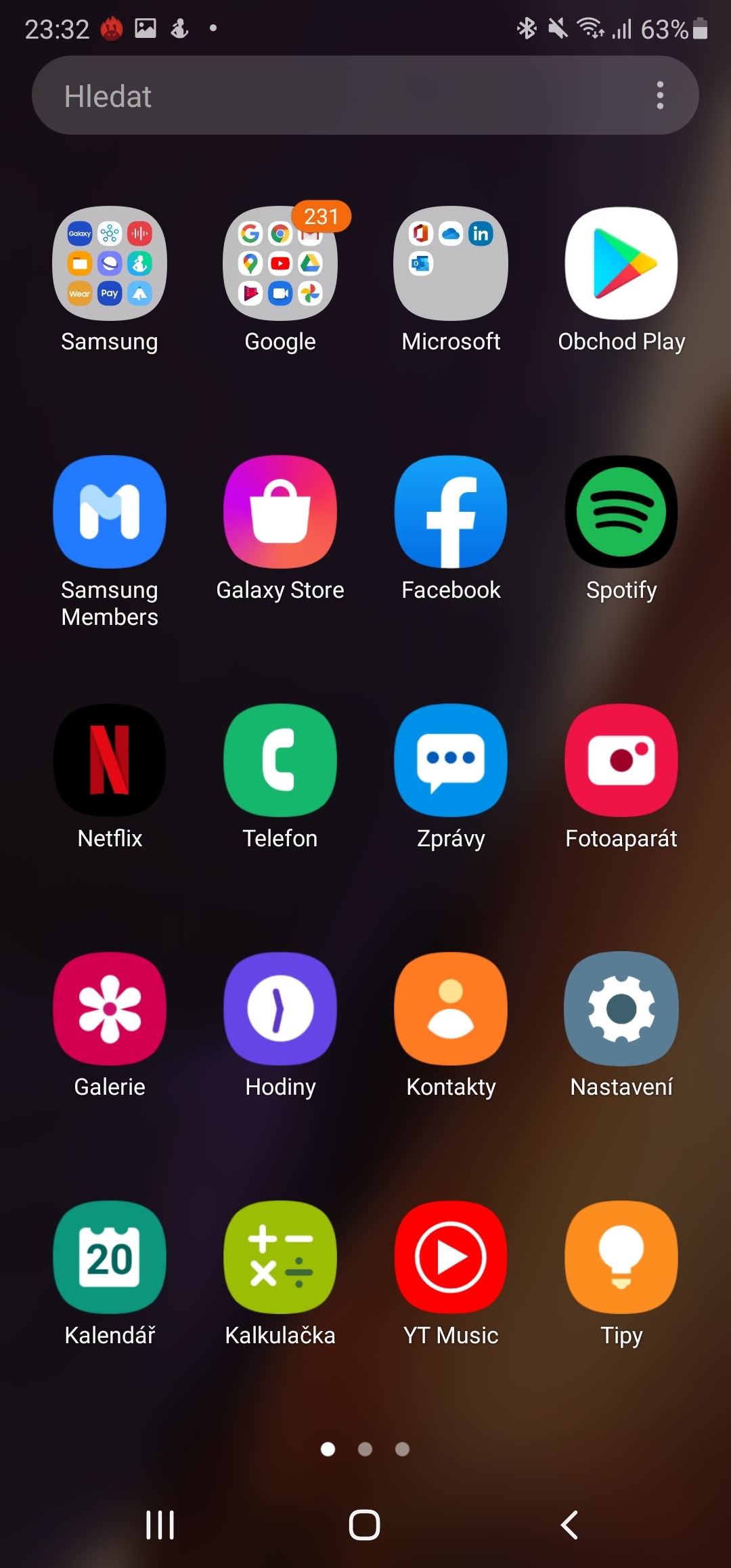The width and height of the screenshot is (731, 1568).
Task: Open the Facebook app
Action: point(451,512)
